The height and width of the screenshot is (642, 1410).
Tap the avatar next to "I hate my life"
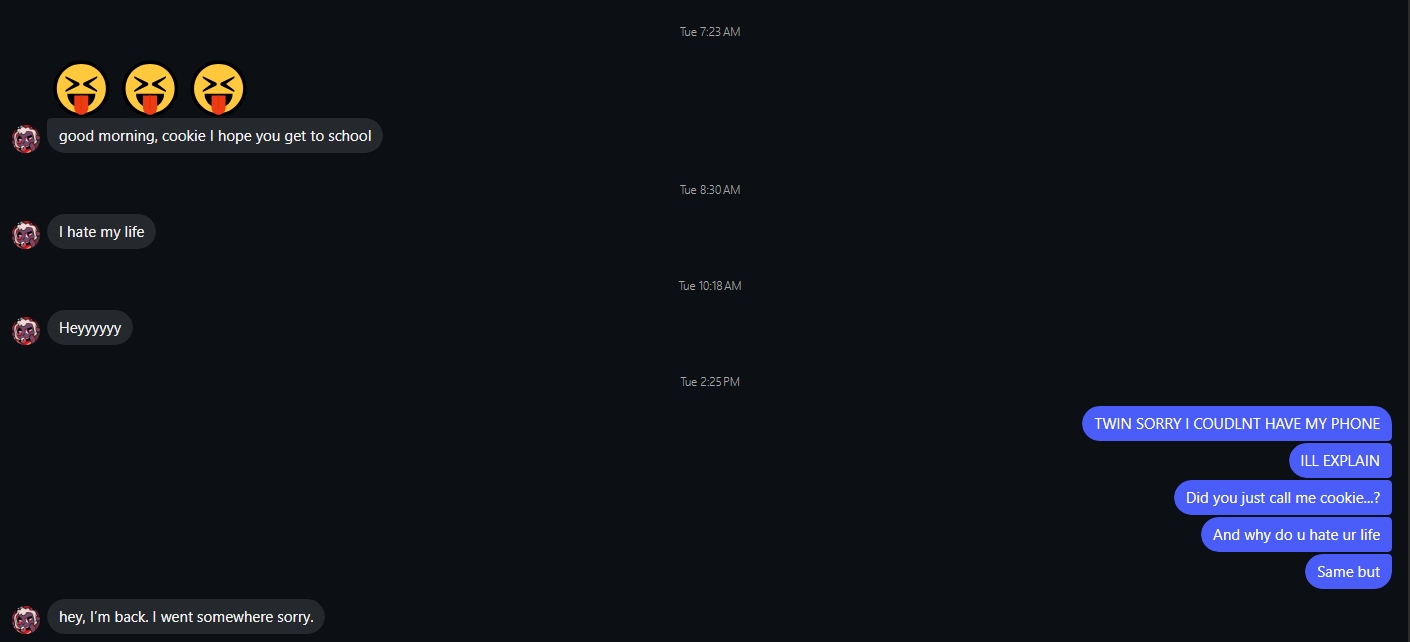point(25,235)
